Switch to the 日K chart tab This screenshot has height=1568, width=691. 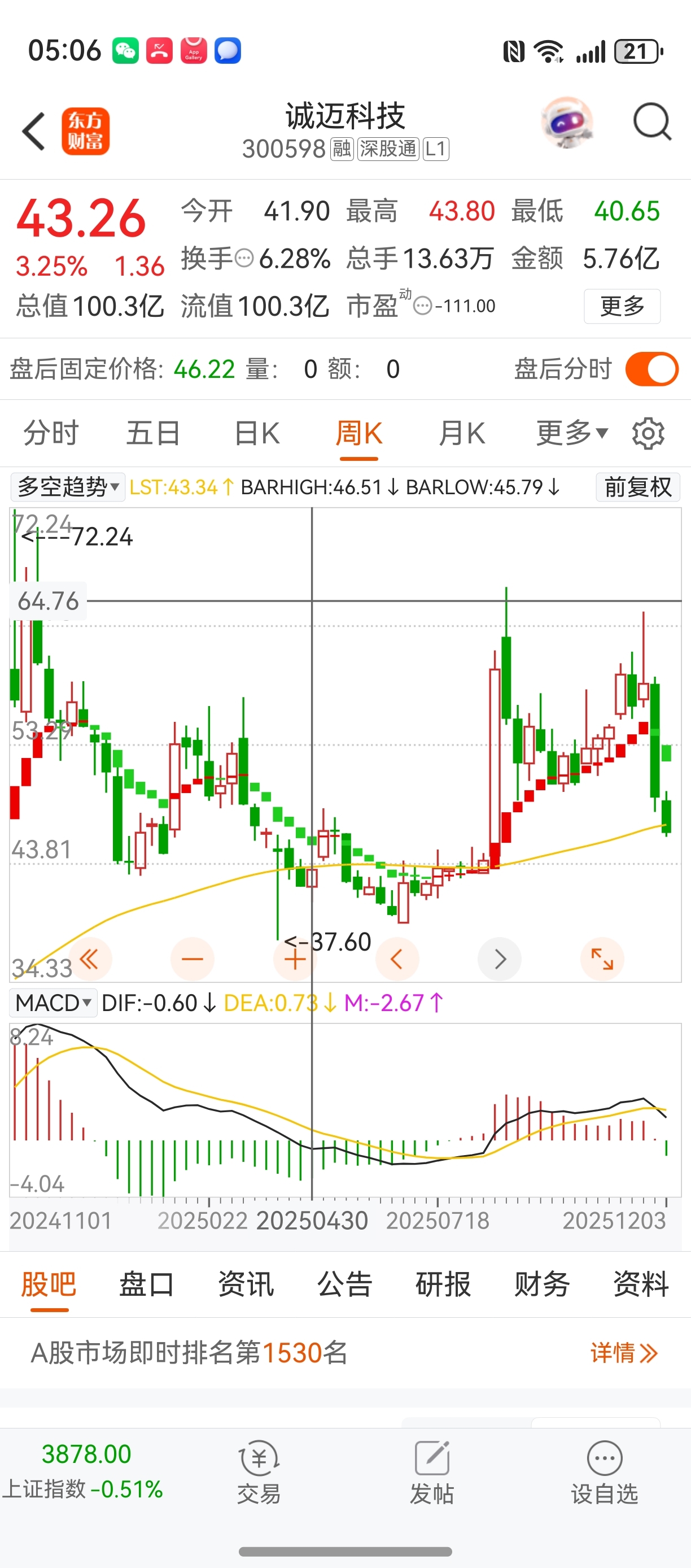point(257,434)
